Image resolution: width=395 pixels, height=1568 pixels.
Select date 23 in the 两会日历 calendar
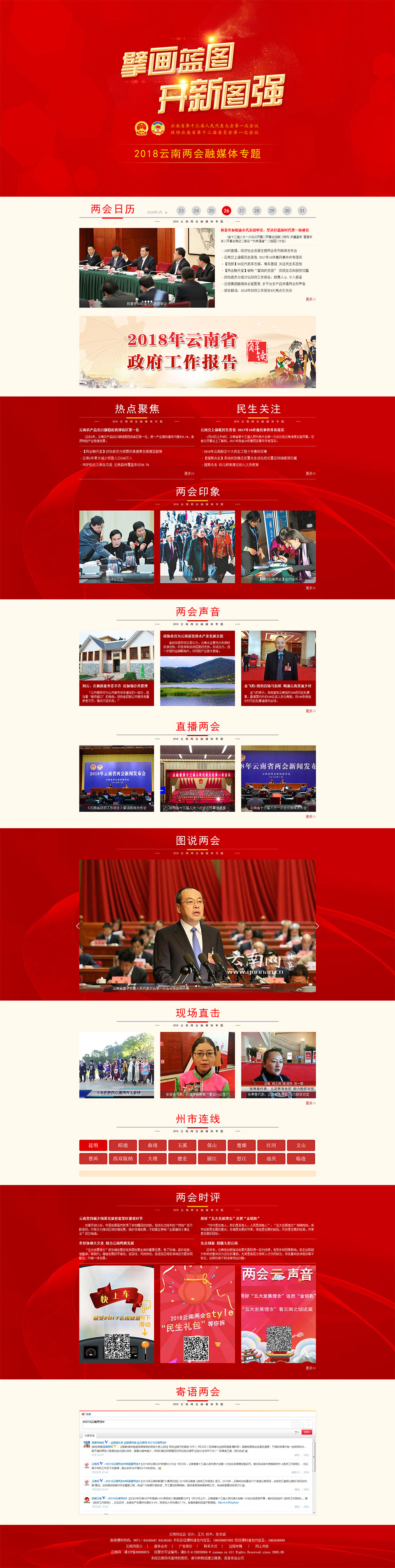coord(181,211)
